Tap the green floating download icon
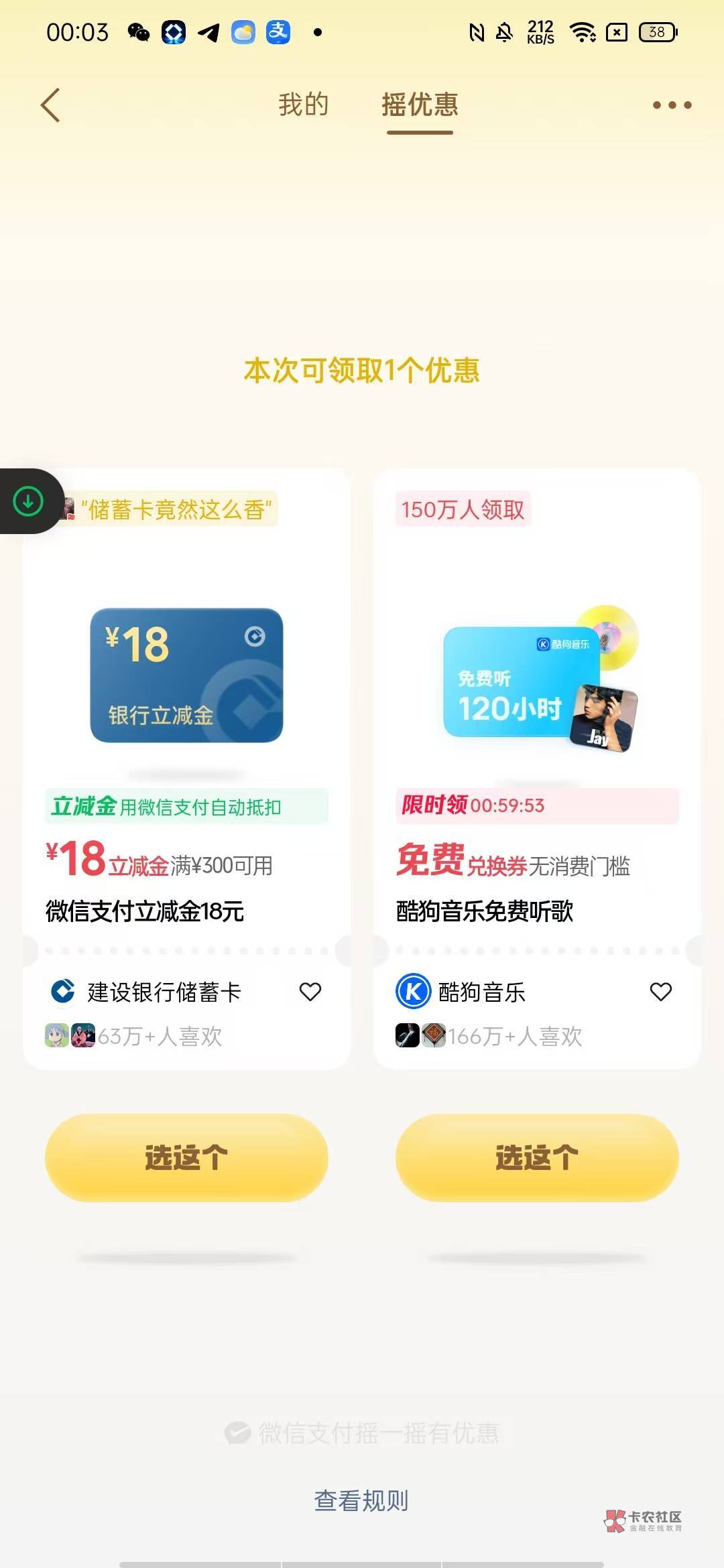724x1568 pixels. tap(29, 501)
